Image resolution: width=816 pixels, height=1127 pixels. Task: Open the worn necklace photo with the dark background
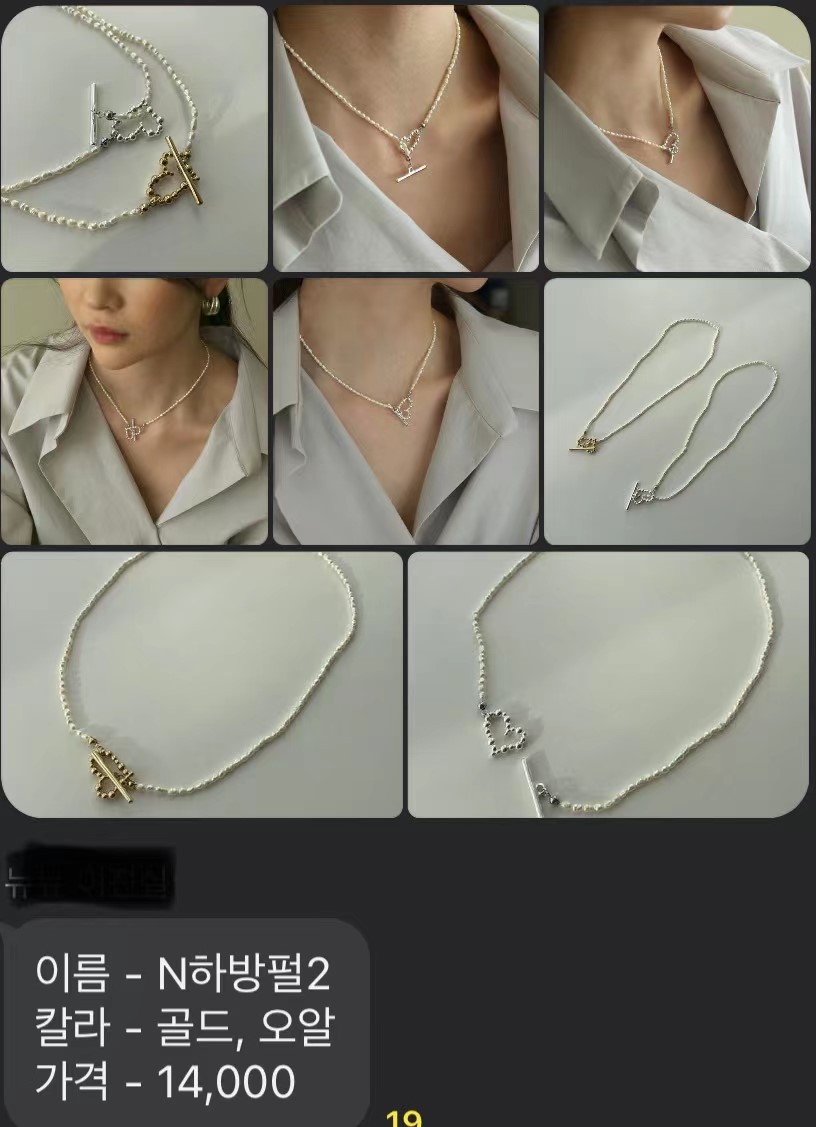pyautogui.click(x=406, y=411)
